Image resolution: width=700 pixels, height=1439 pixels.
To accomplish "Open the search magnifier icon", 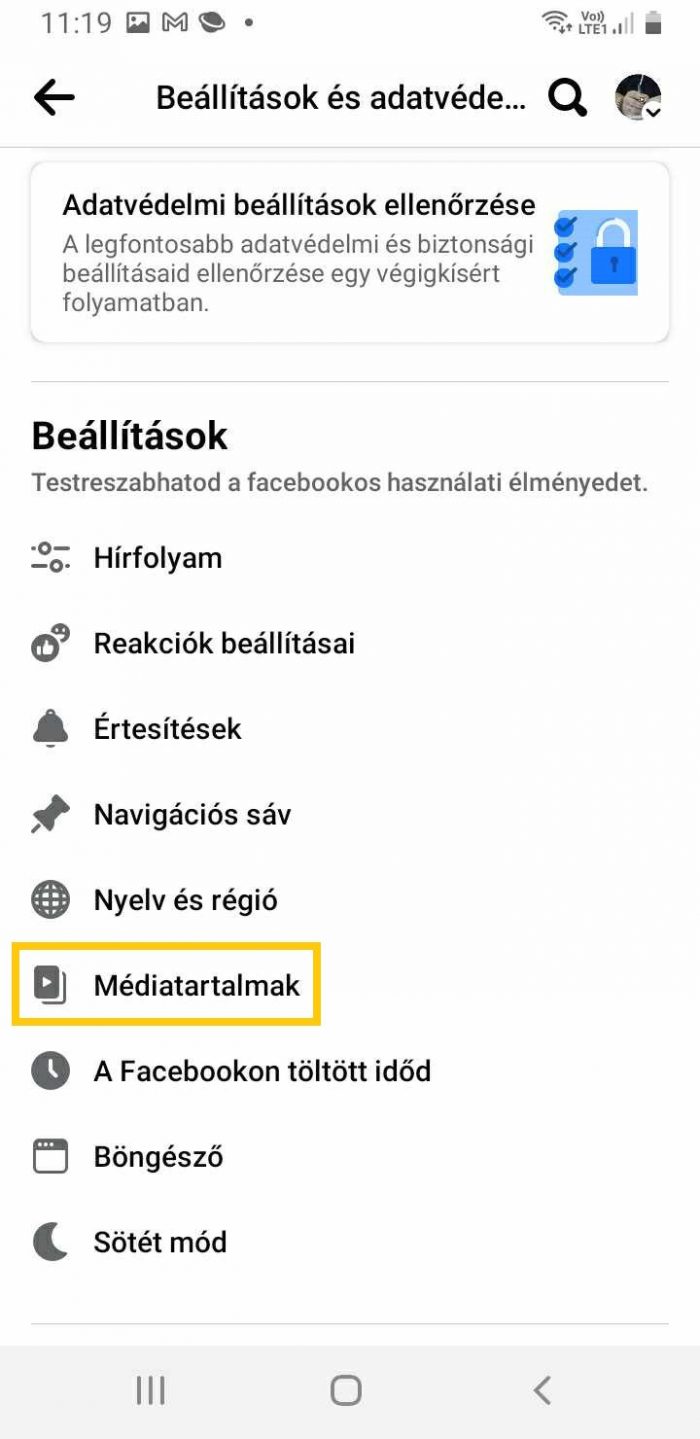I will (x=567, y=98).
